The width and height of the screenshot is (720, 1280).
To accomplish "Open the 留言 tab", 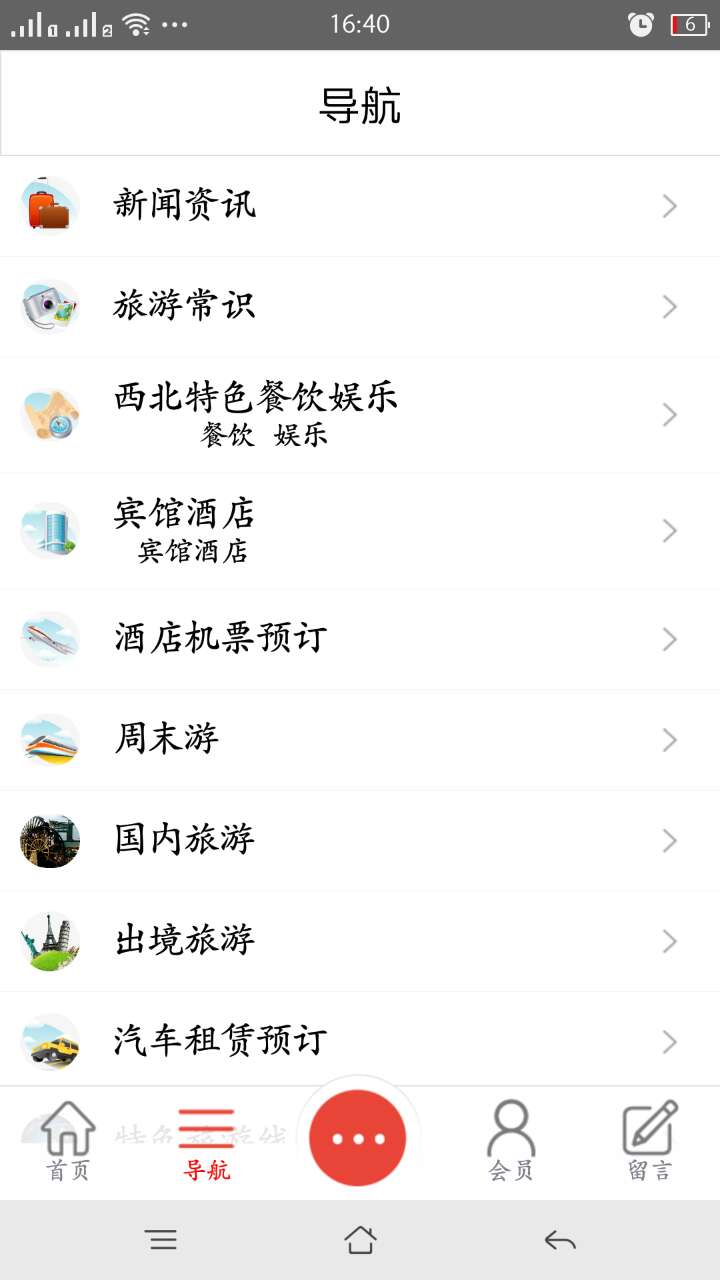I will point(650,1142).
